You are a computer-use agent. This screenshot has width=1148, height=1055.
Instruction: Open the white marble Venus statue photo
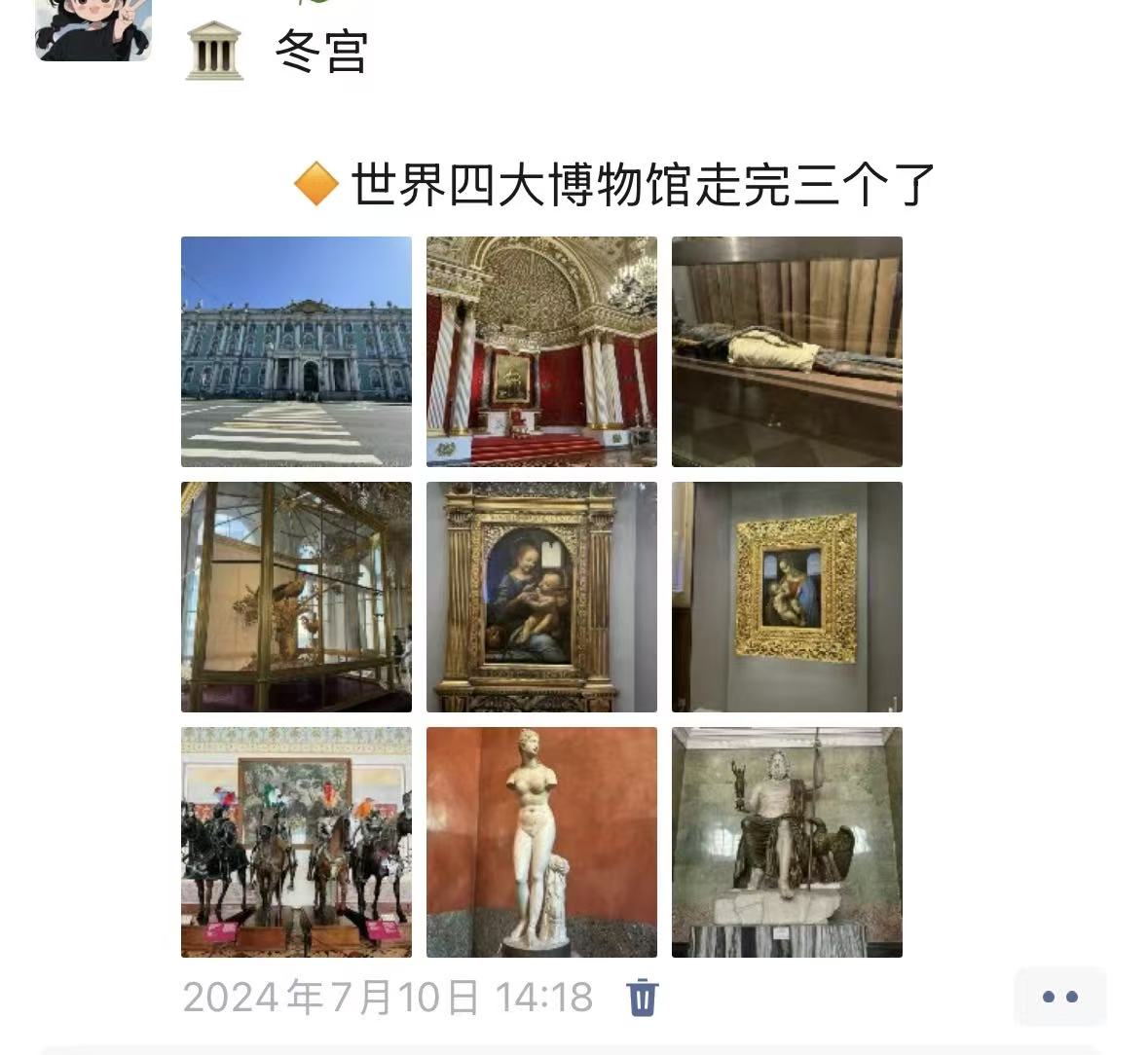click(x=541, y=842)
